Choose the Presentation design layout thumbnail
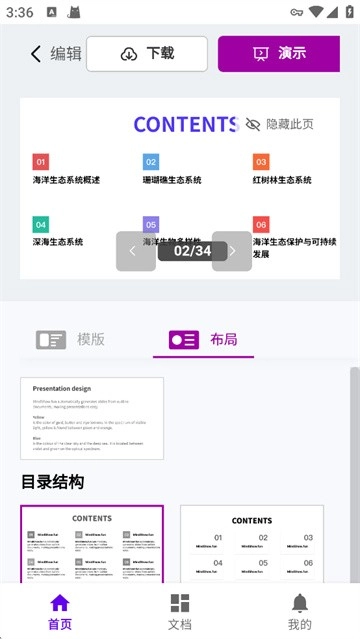 pyautogui.click(x=92, y=418)
